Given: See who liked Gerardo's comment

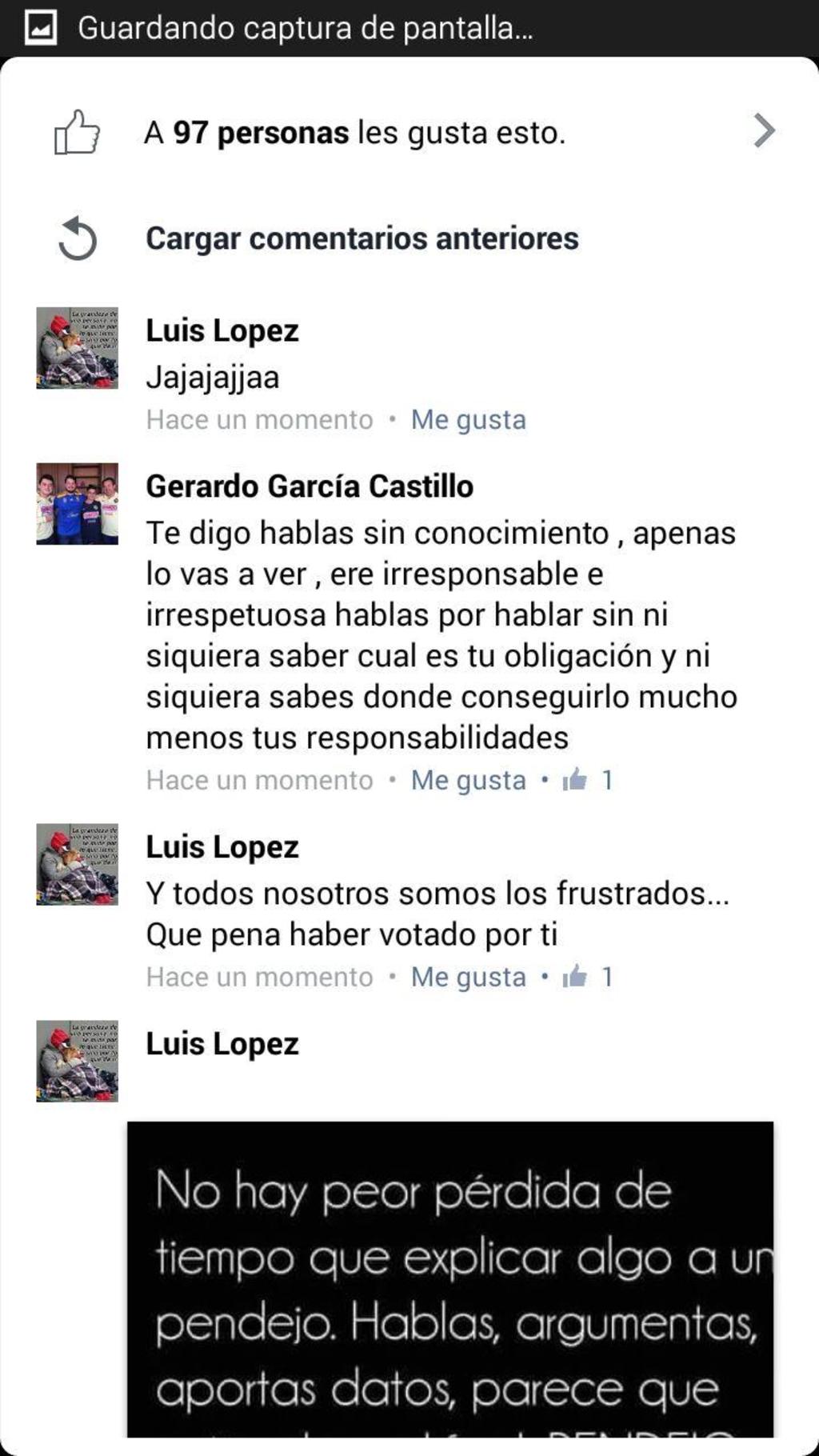Looking at the screenshot, I should pos(588,780).
